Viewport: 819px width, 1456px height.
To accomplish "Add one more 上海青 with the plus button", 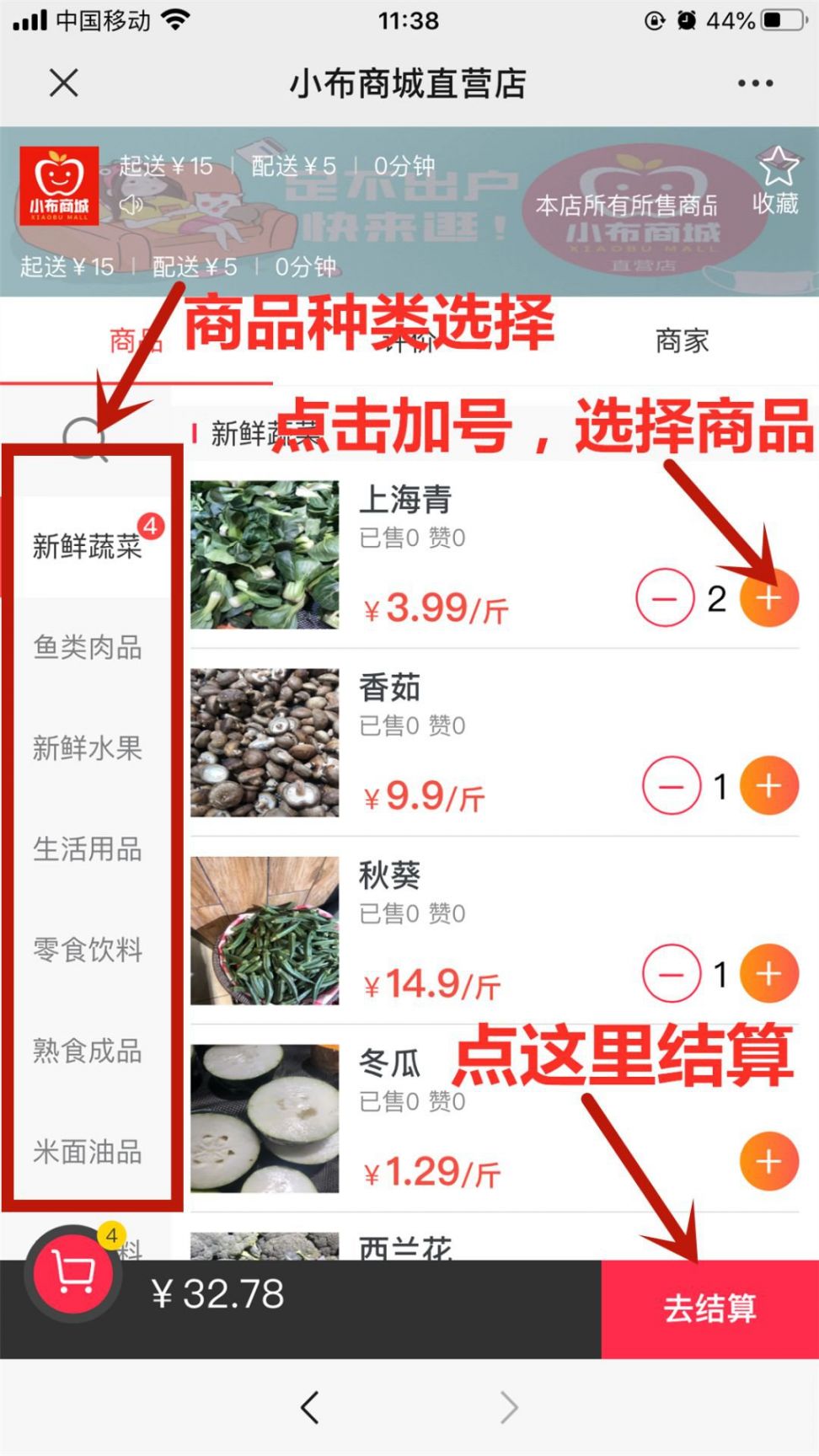I will (768, 598).
